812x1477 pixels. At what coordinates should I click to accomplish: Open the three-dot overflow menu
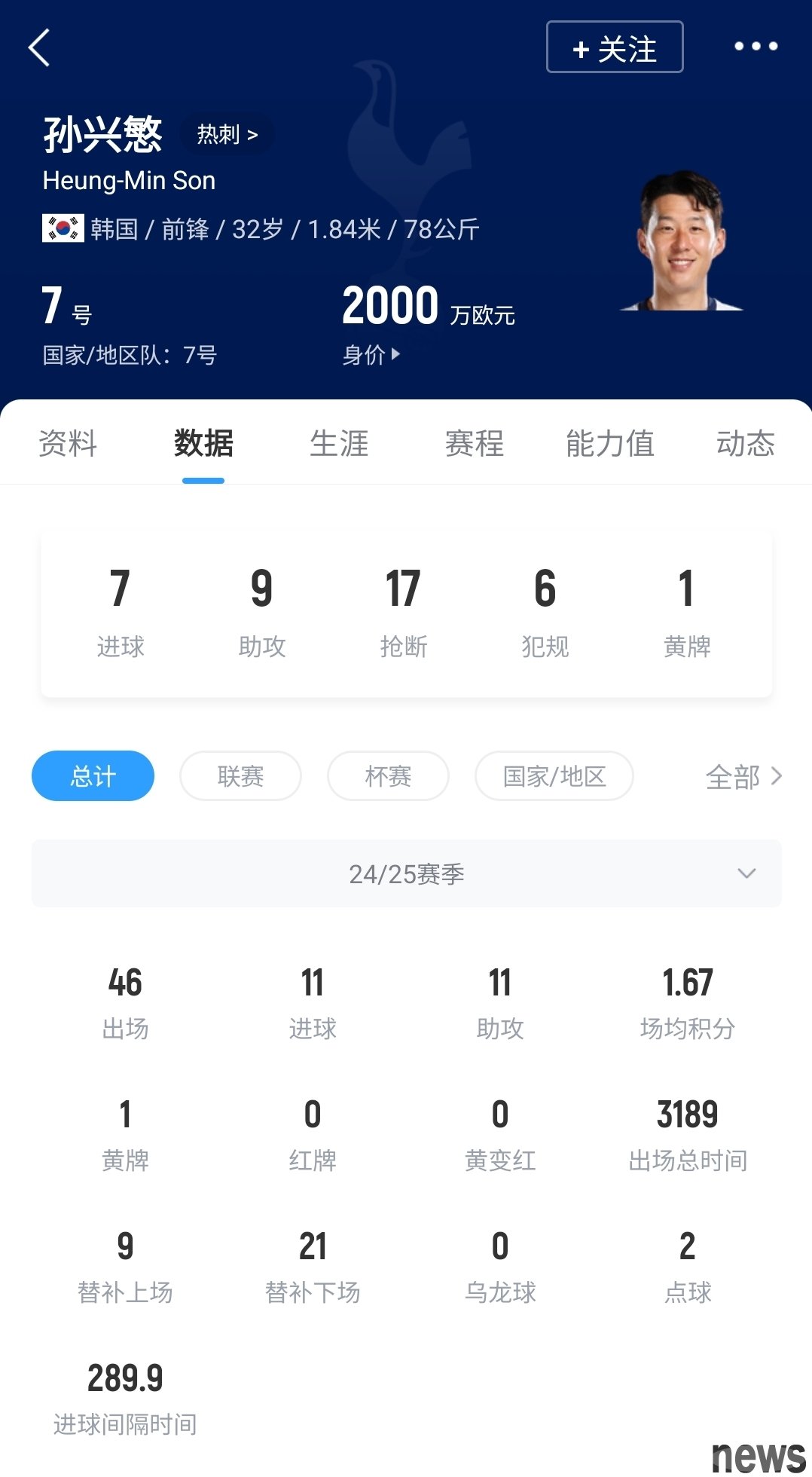click(x=756, y=47)
